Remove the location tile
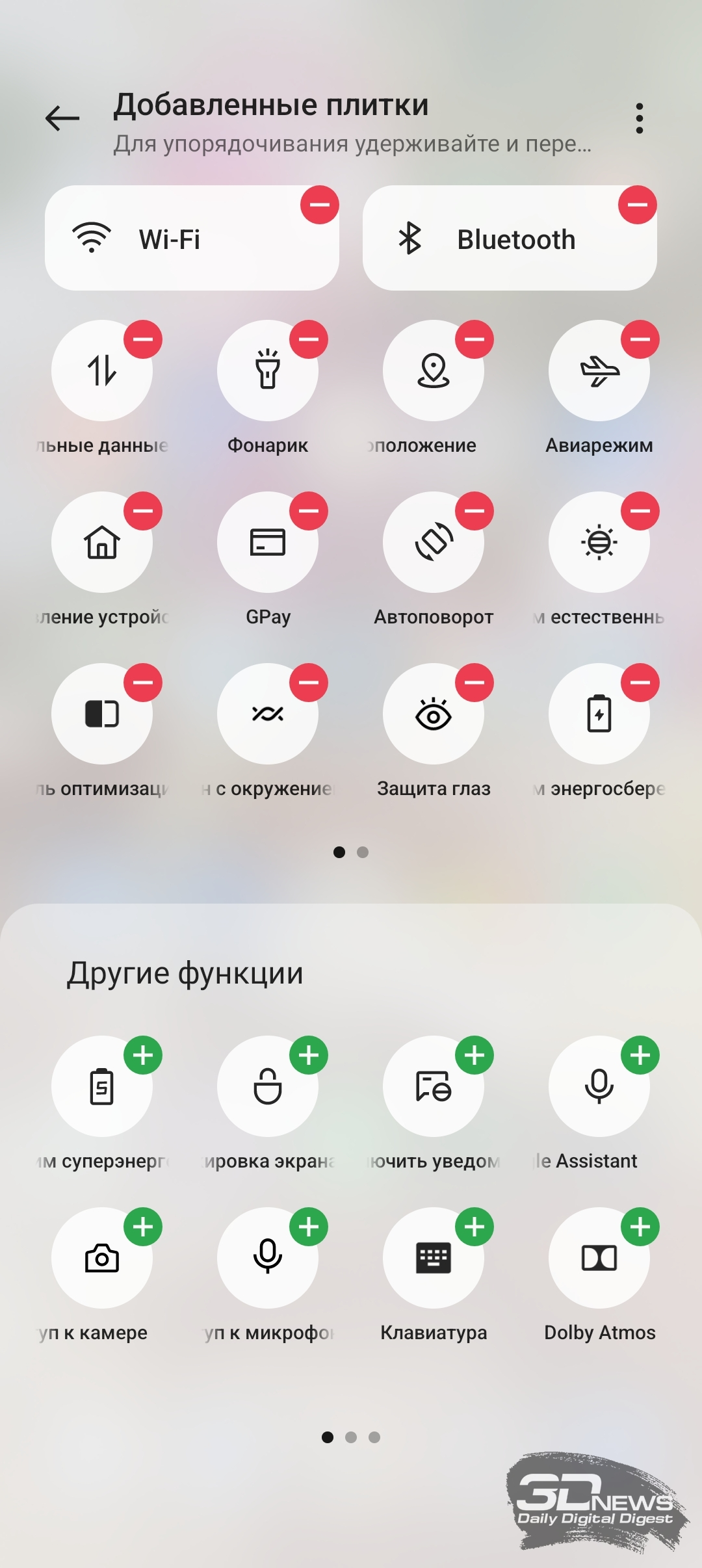Image resolution: width=702 pixels, height=1568 pixels. 474,339
